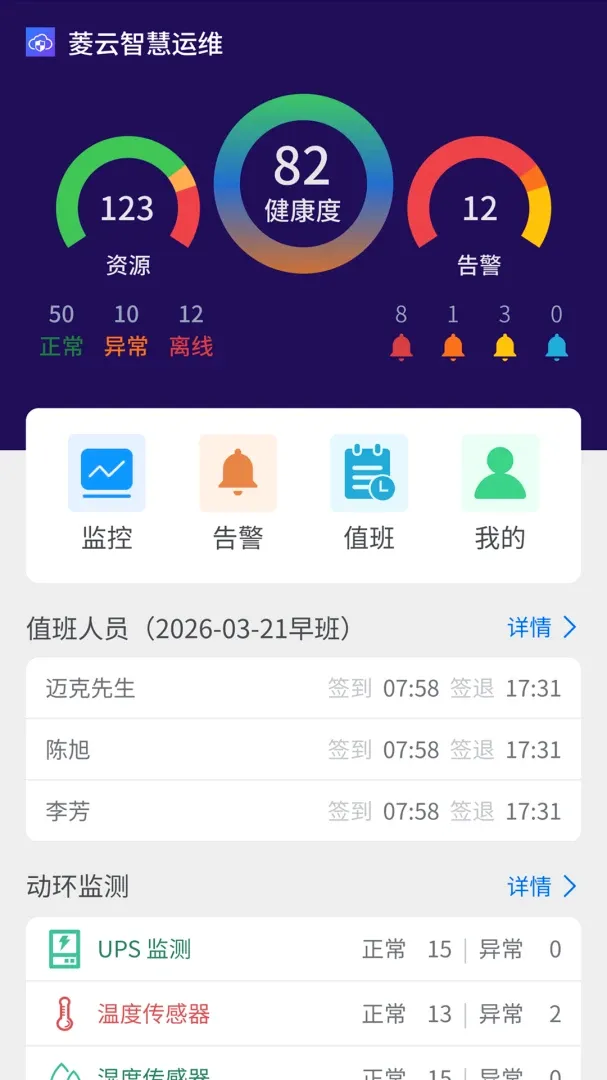The height and width of the screenshot is (1080, 607).
Task: Tap the 82 健康度 health ring
Action: tap(303, 184)
